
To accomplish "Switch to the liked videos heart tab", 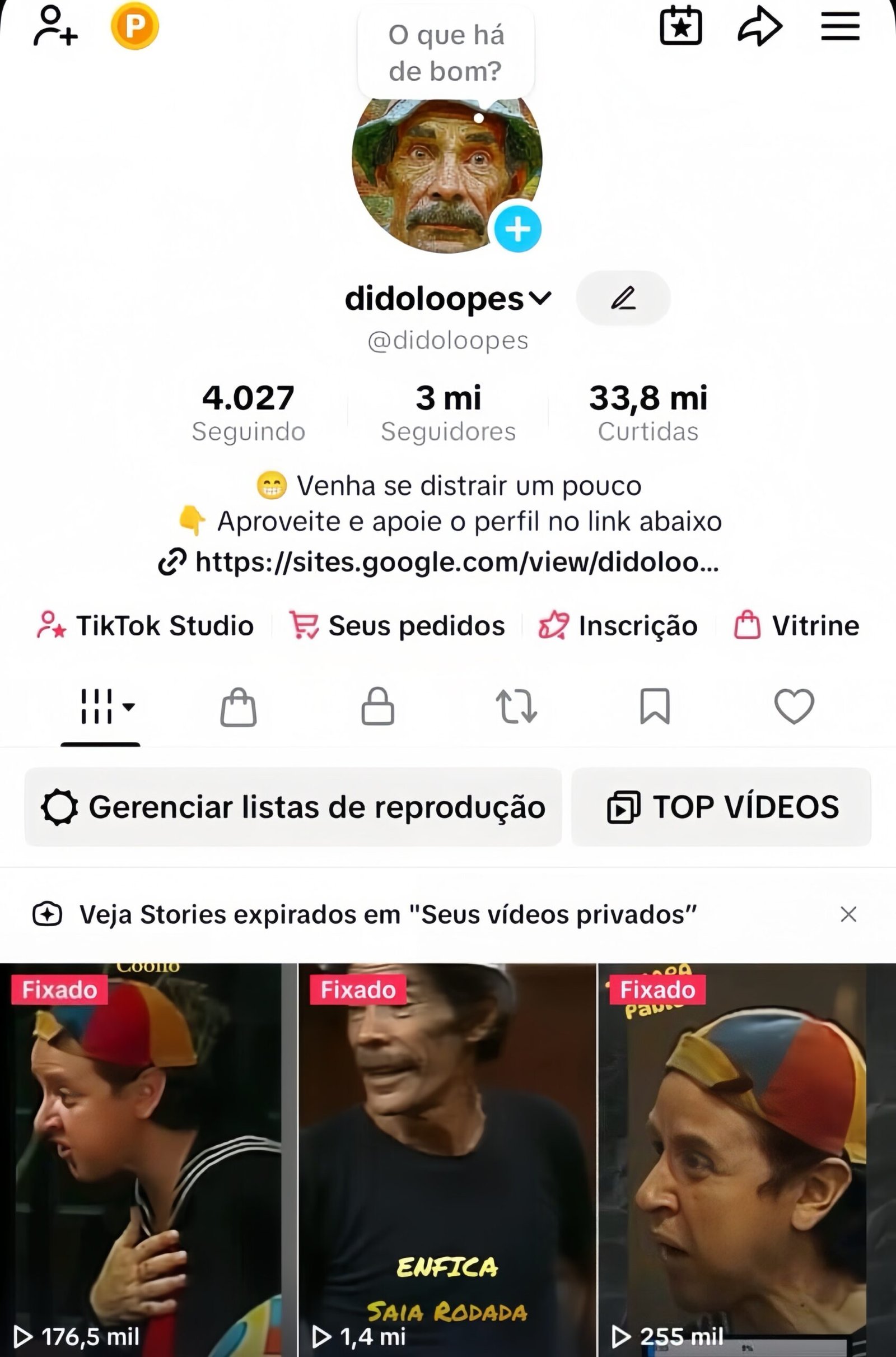I will coord(794,707).
